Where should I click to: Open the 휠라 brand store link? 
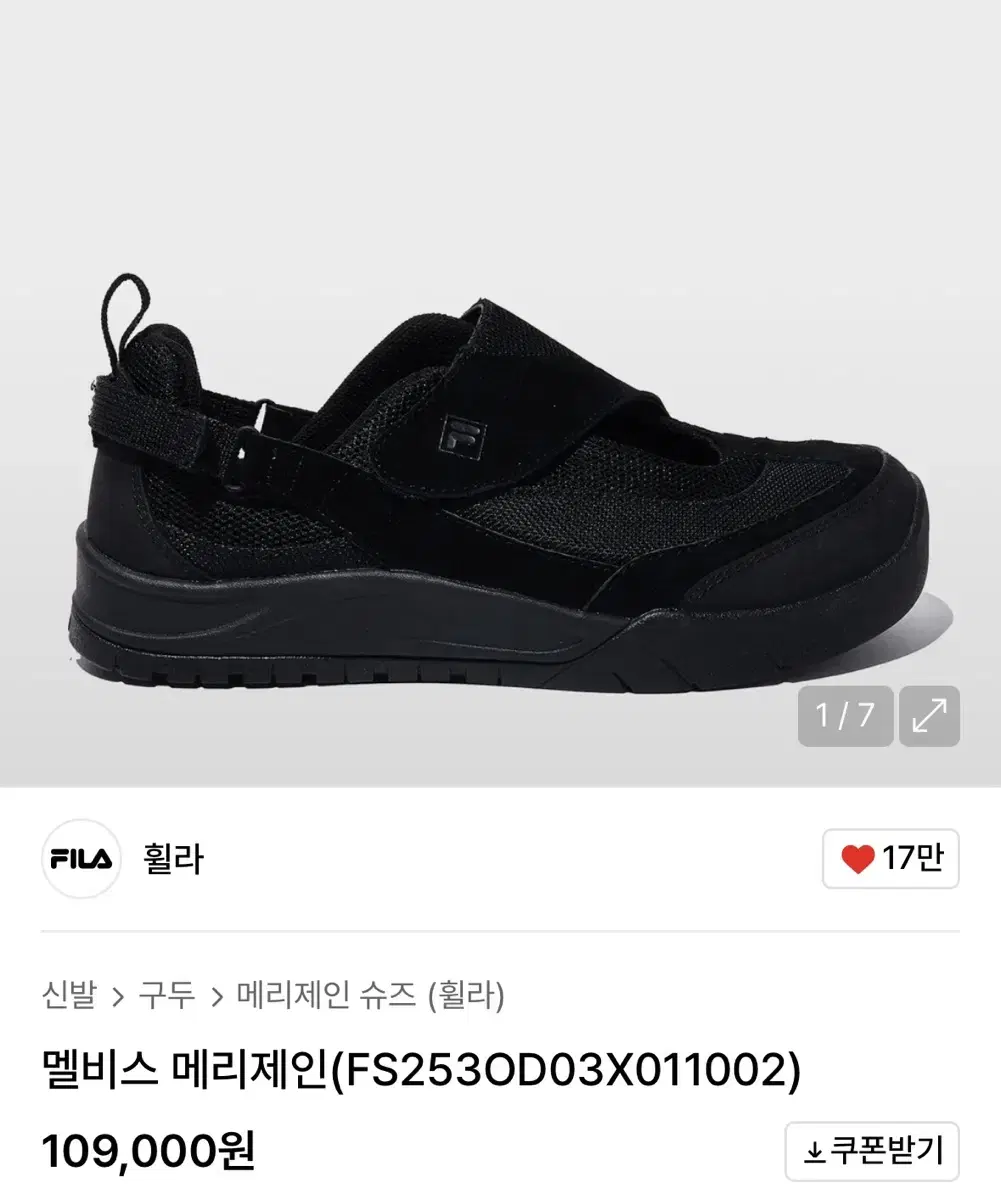point(171,860)
